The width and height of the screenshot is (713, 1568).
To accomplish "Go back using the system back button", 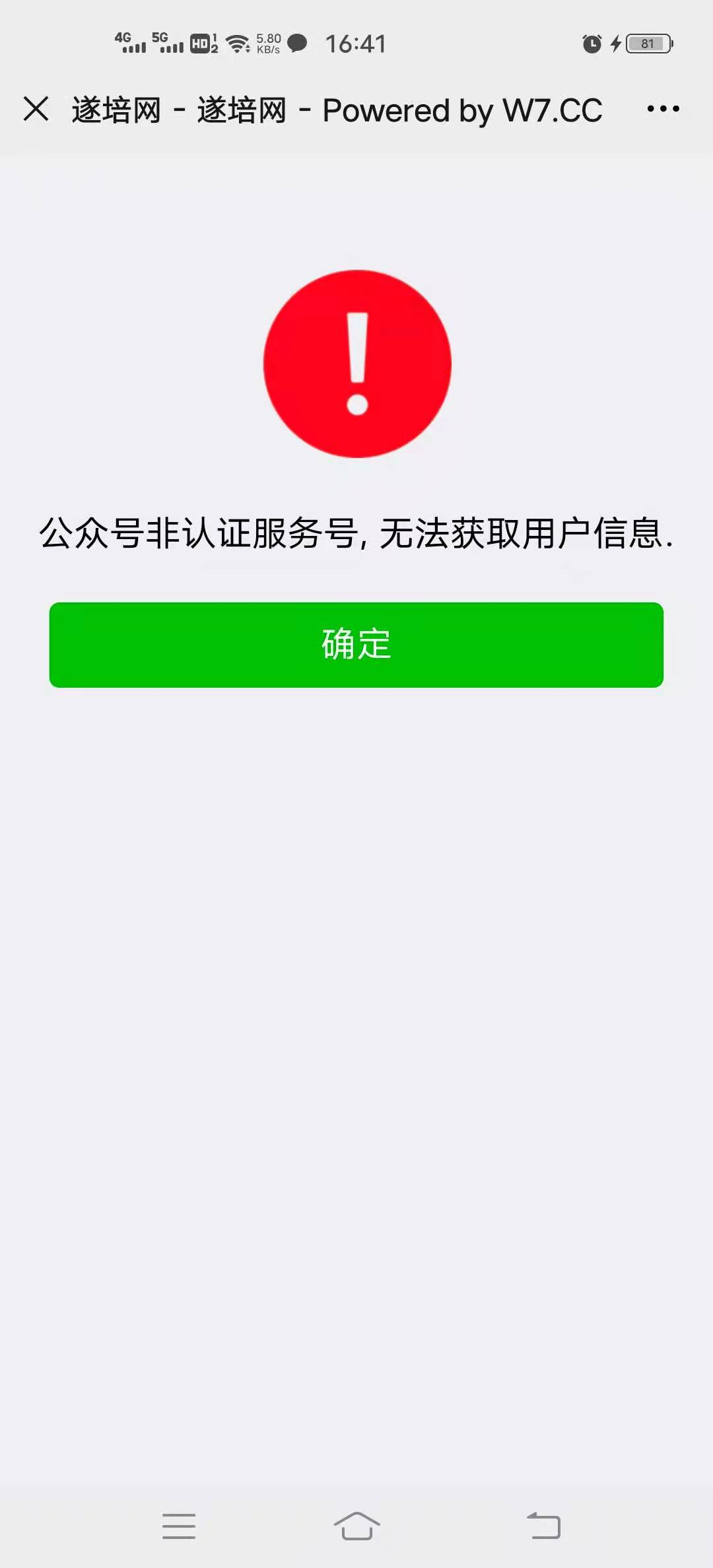I will [543, 1526].
